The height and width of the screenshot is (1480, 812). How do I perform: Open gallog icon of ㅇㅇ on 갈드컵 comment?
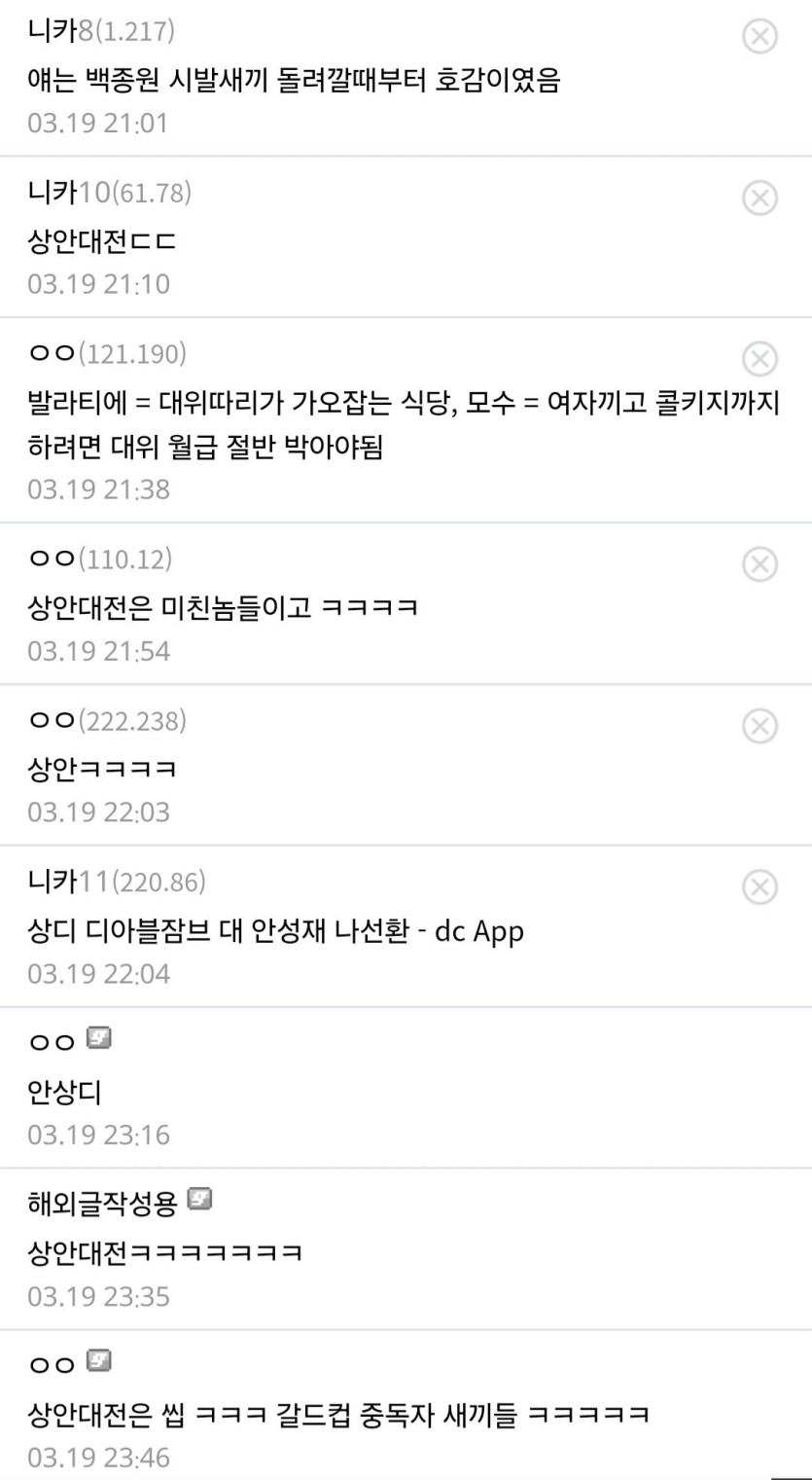[x=98, y=1362]
